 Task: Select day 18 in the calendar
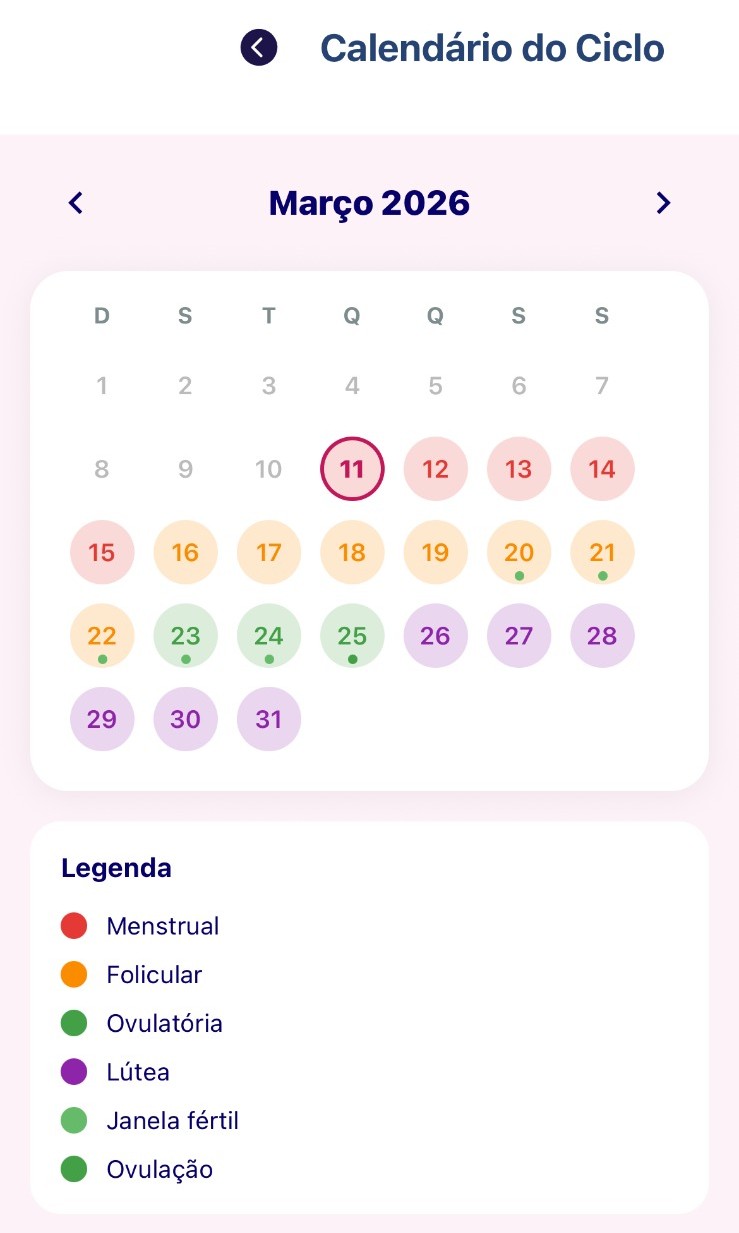(x=352, y=552)
